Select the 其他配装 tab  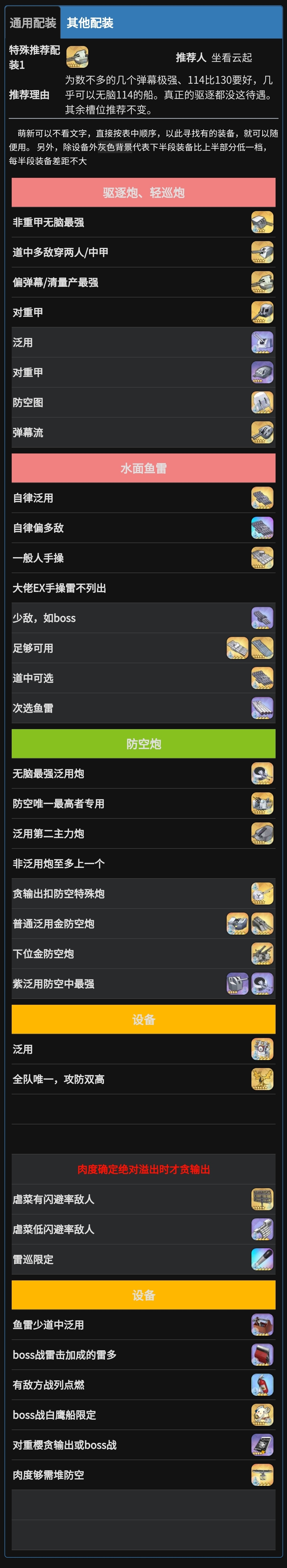(90, 23)
